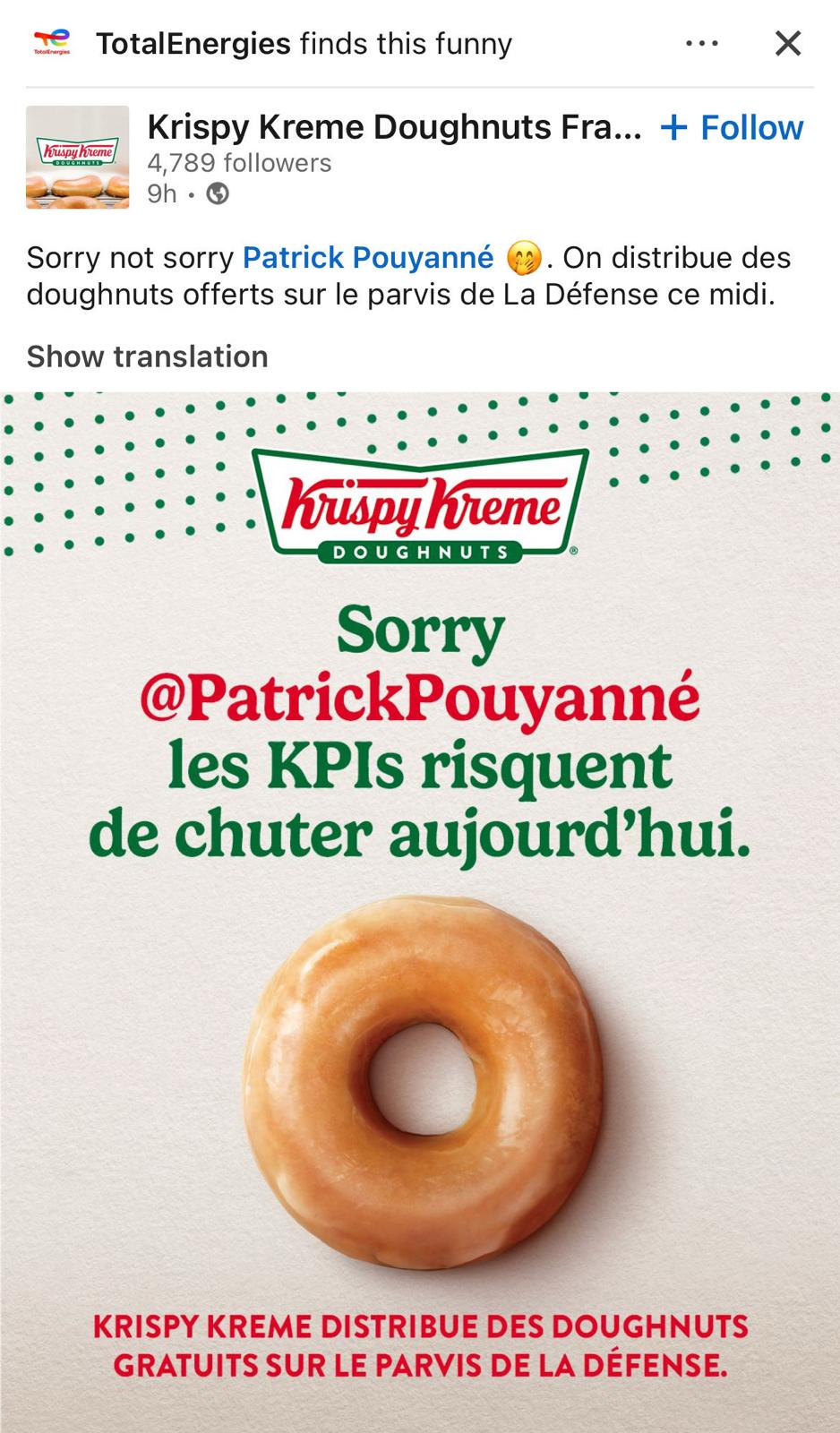Image resolution: width=840 pixels, height=1433 pixels.
Task: Open TotalEnergies from the reaction header
Action: 193,43
